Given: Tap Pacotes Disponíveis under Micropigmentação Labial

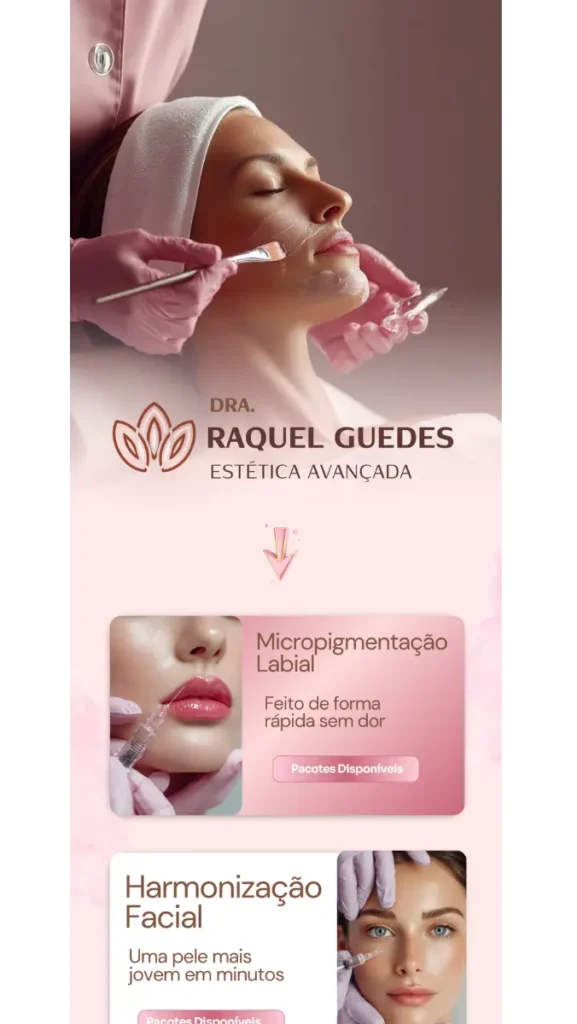Looking at the screenshot, I should pyautogui.click(x=345, y=769).
